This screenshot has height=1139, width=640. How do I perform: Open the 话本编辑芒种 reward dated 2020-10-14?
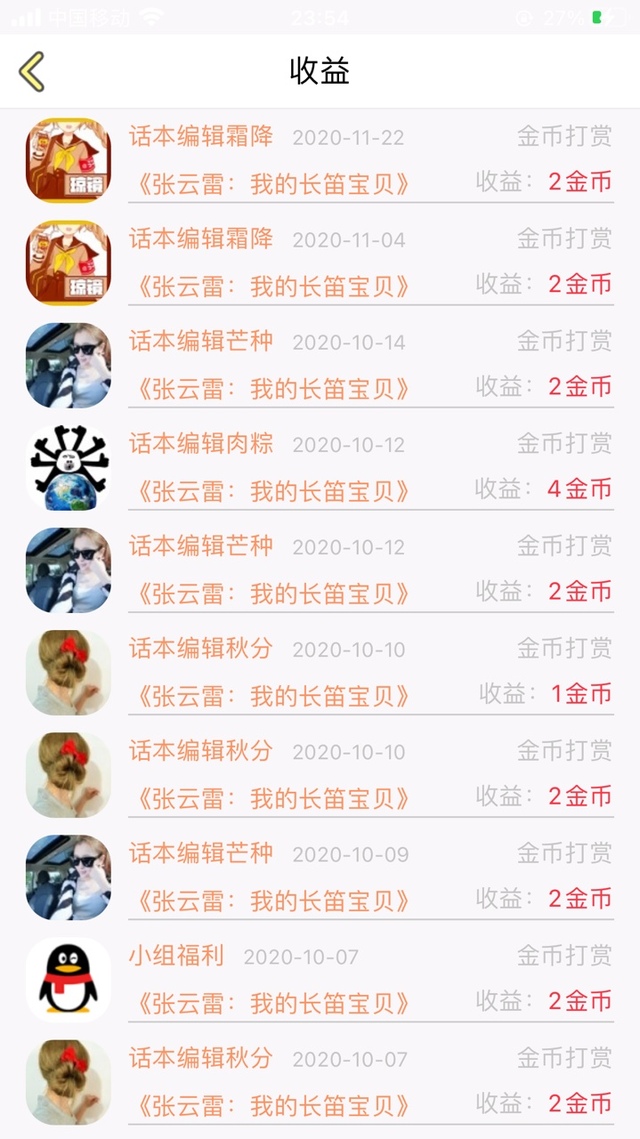coord(320,365)
